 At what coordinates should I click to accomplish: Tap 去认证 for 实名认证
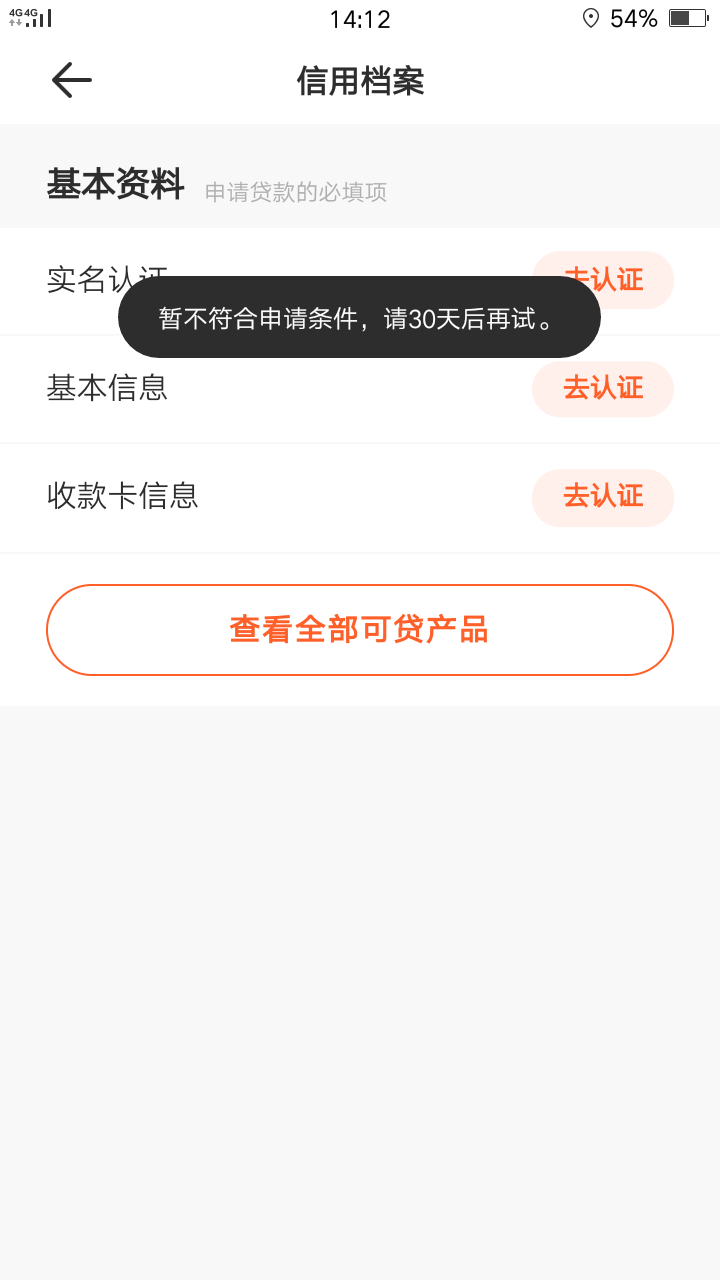pos(603,280)
